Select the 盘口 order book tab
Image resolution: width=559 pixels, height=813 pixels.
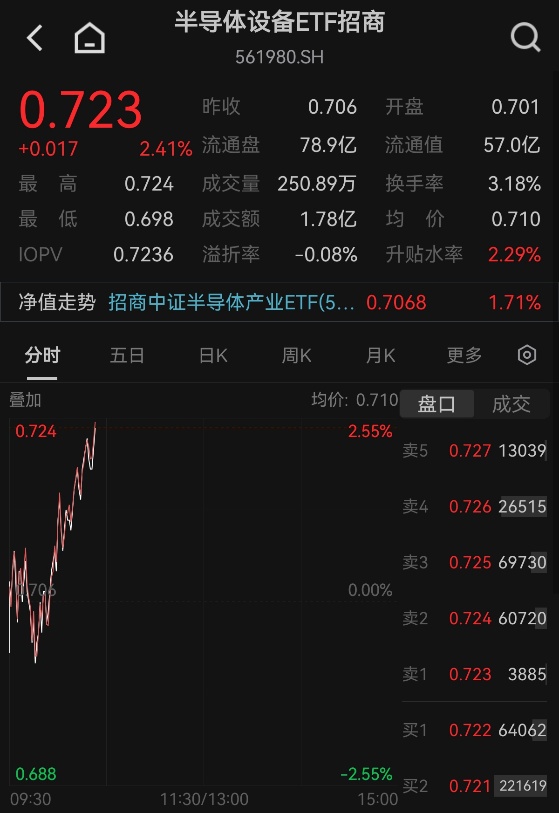tap(437, 404)
